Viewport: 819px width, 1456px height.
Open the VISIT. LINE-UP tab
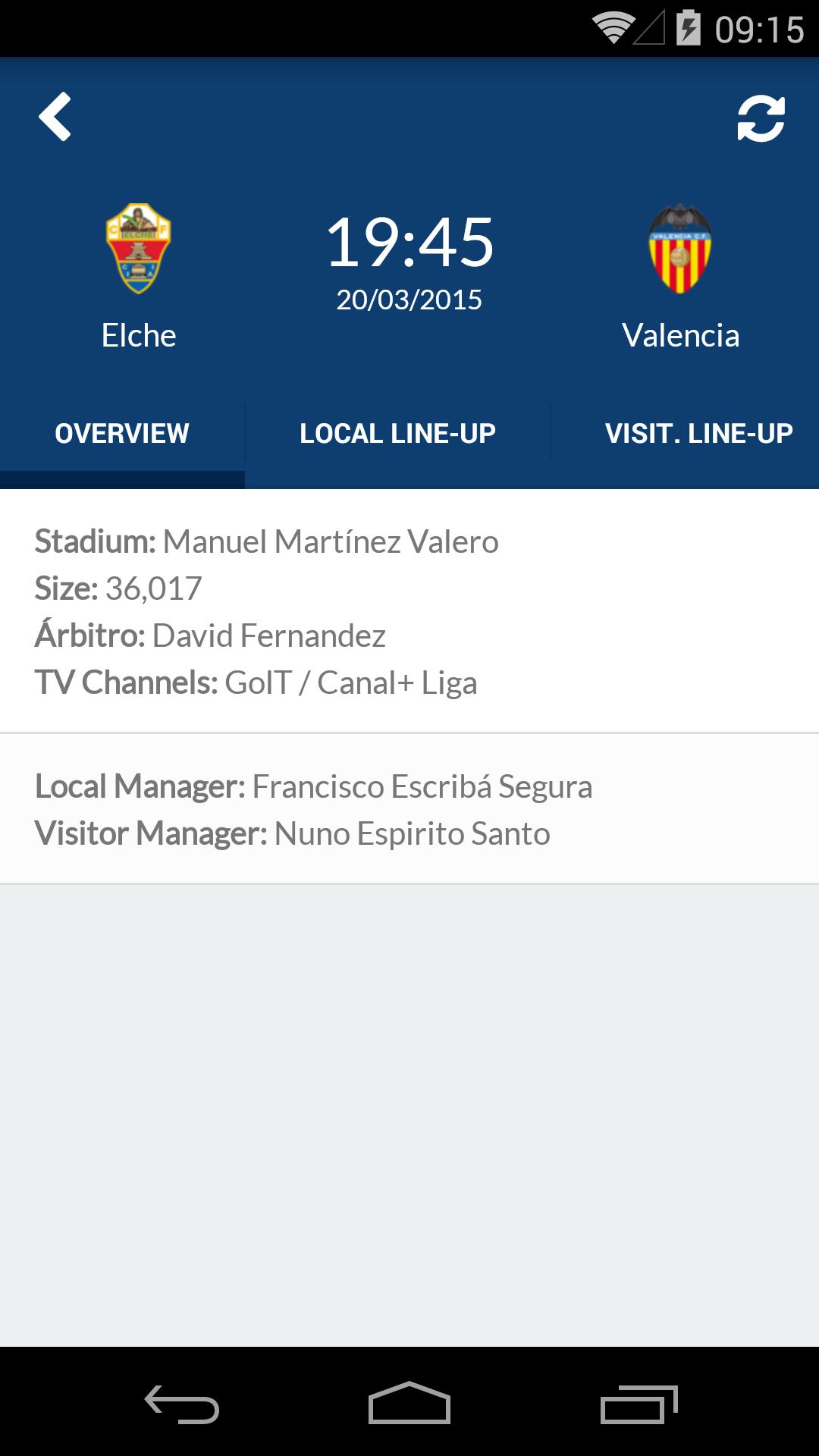[698, 433]
